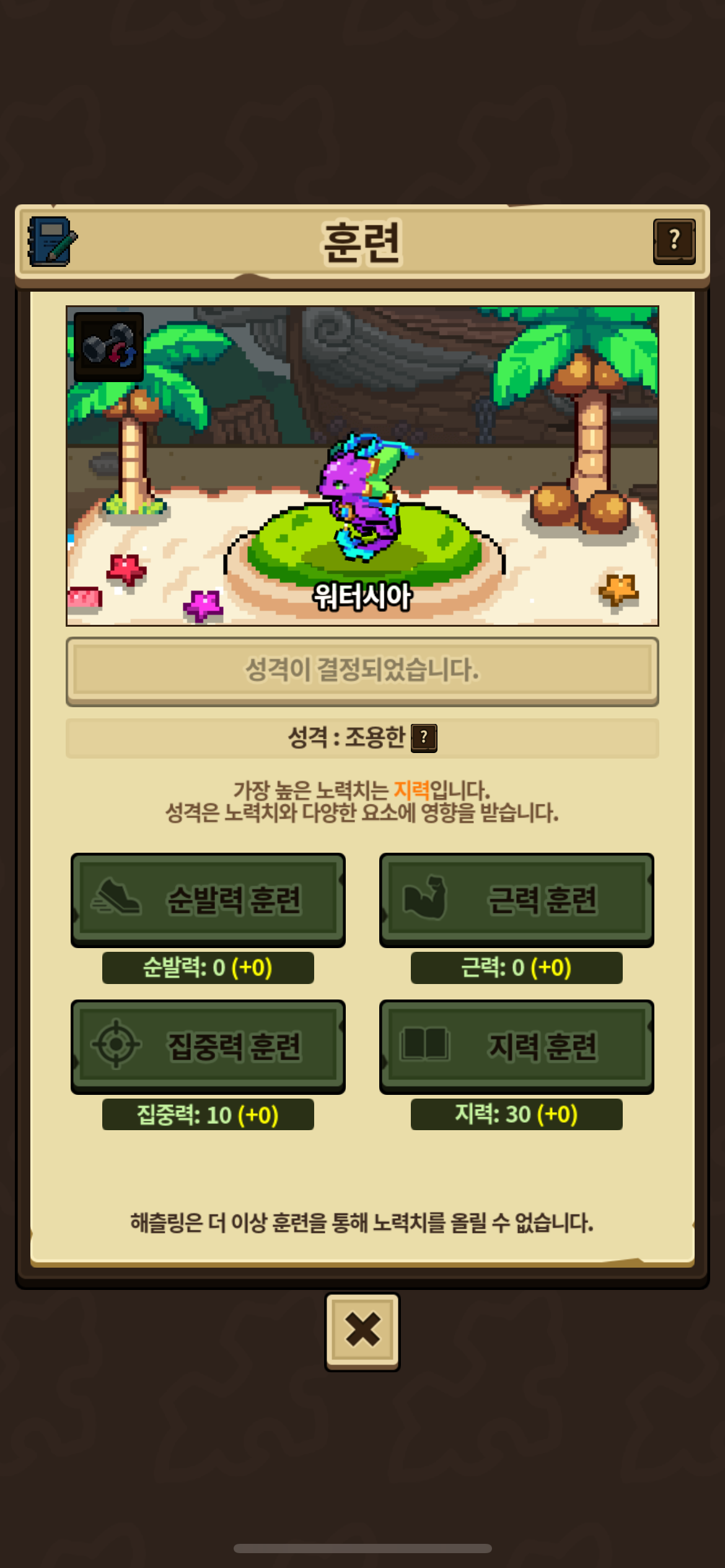Tap the dumbbell reset icon
The height and width of the screenshot is (1568, 725).
tap(108, 347)
